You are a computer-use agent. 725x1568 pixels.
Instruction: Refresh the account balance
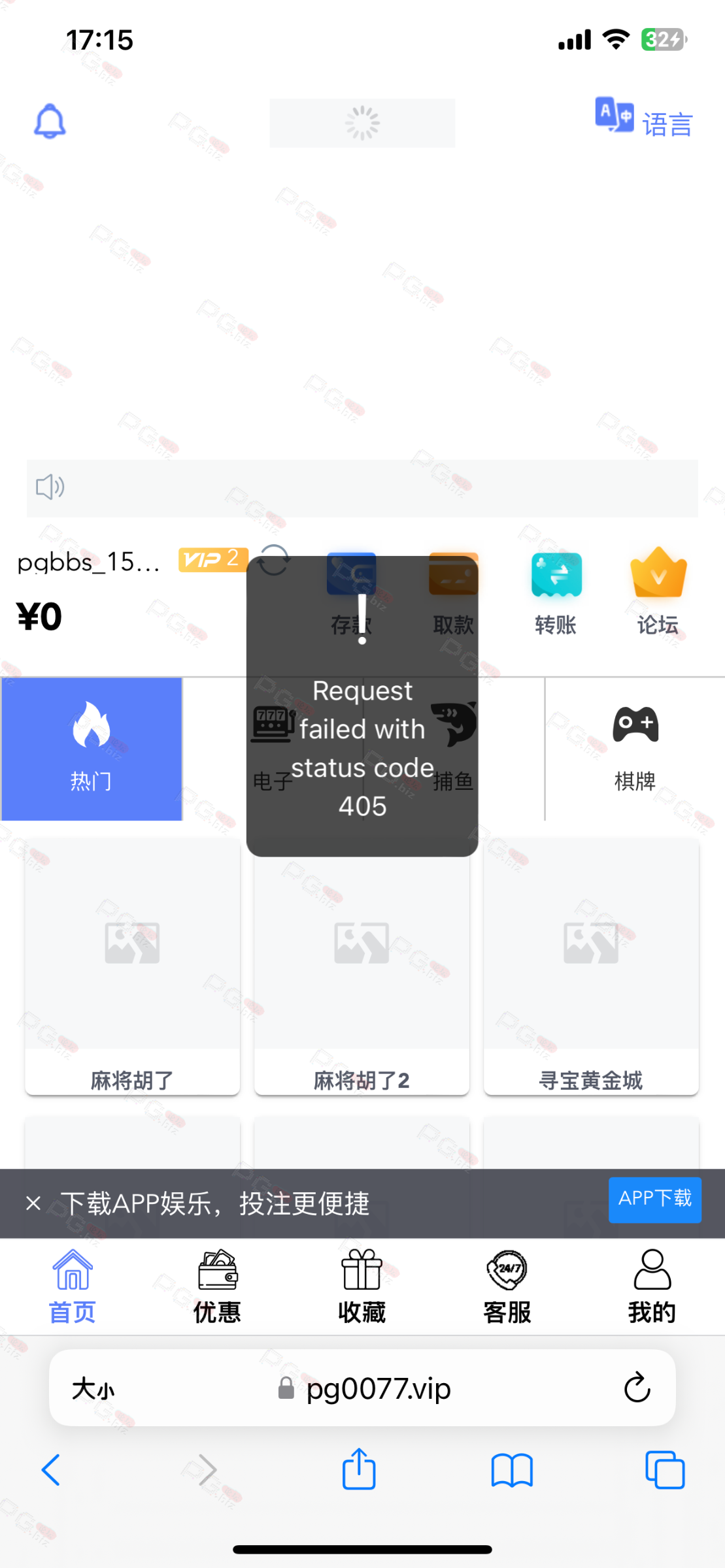273,561
